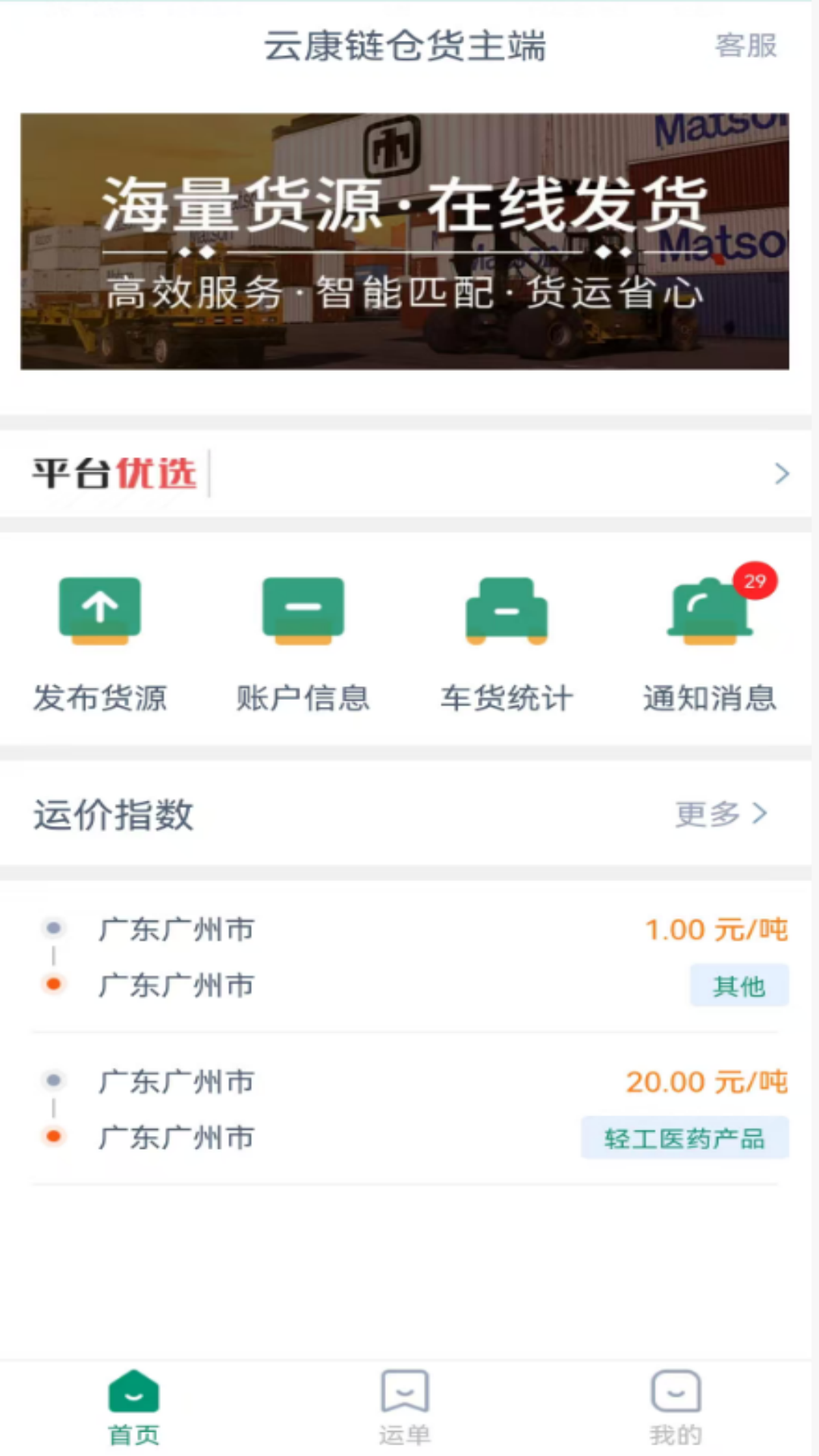Expand the 平台优选 section via its chevron
This screenshot has height=1456, width=819.
(x=780, y=474)
